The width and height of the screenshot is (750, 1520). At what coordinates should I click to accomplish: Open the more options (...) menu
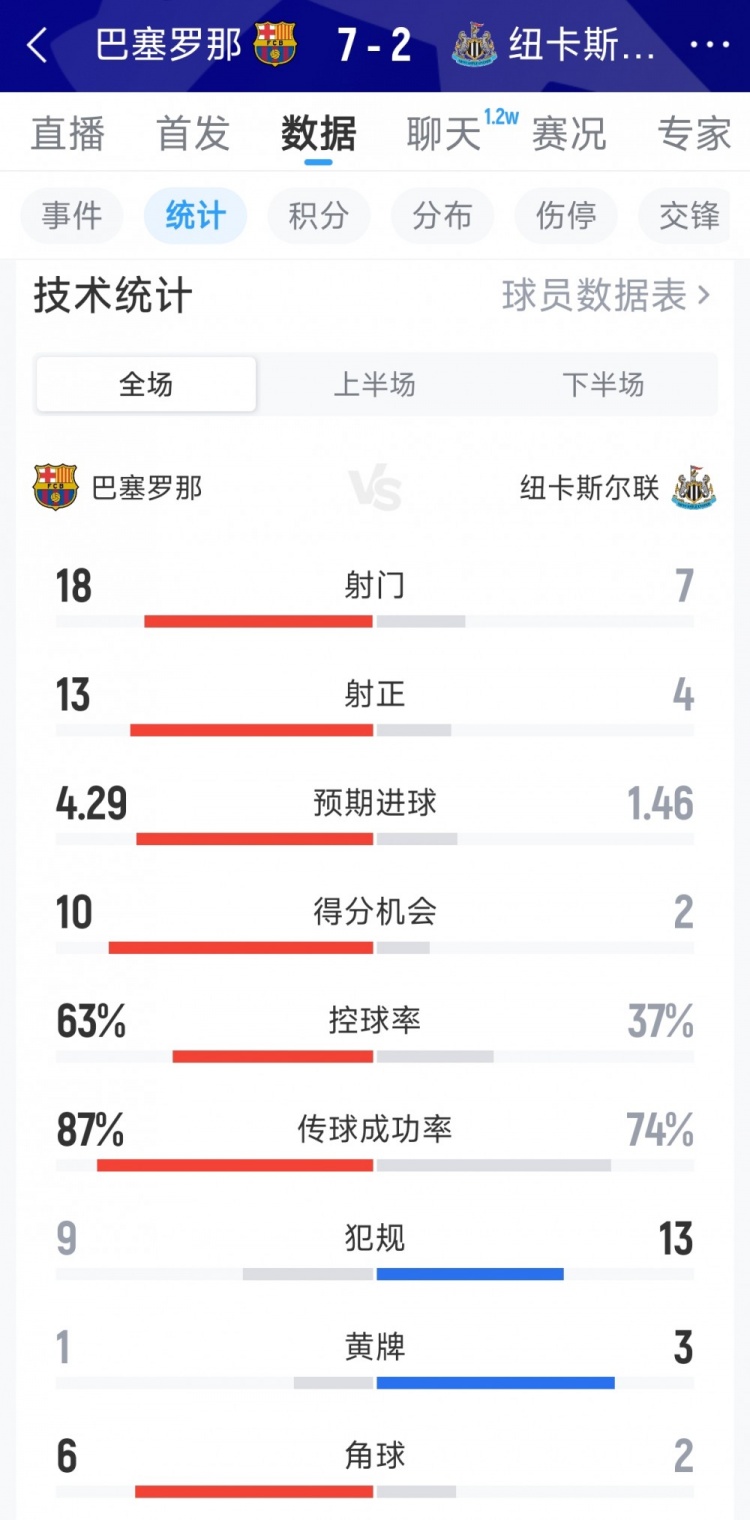click(x=710, y=46)
